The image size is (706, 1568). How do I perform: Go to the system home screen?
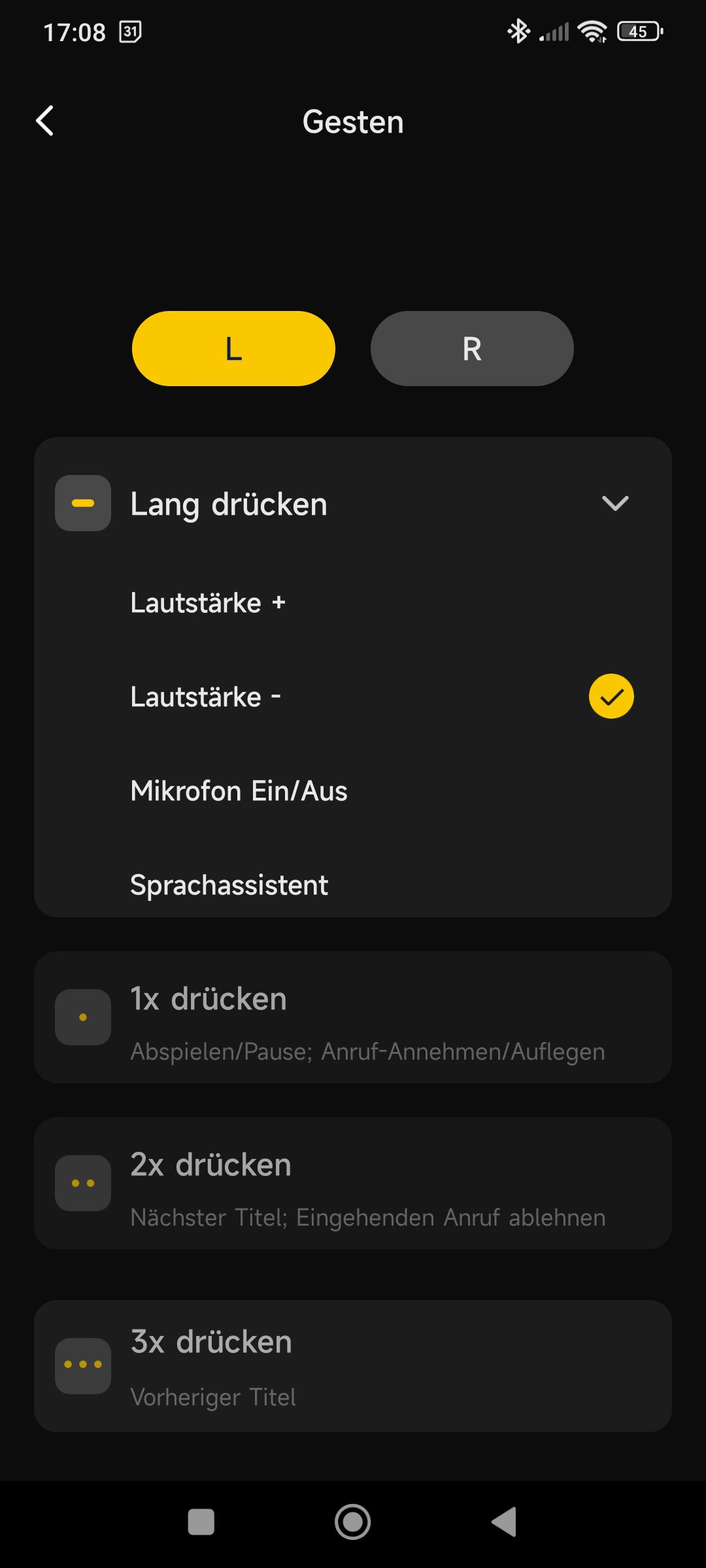pyautogui.click(x=353, y=1522)
